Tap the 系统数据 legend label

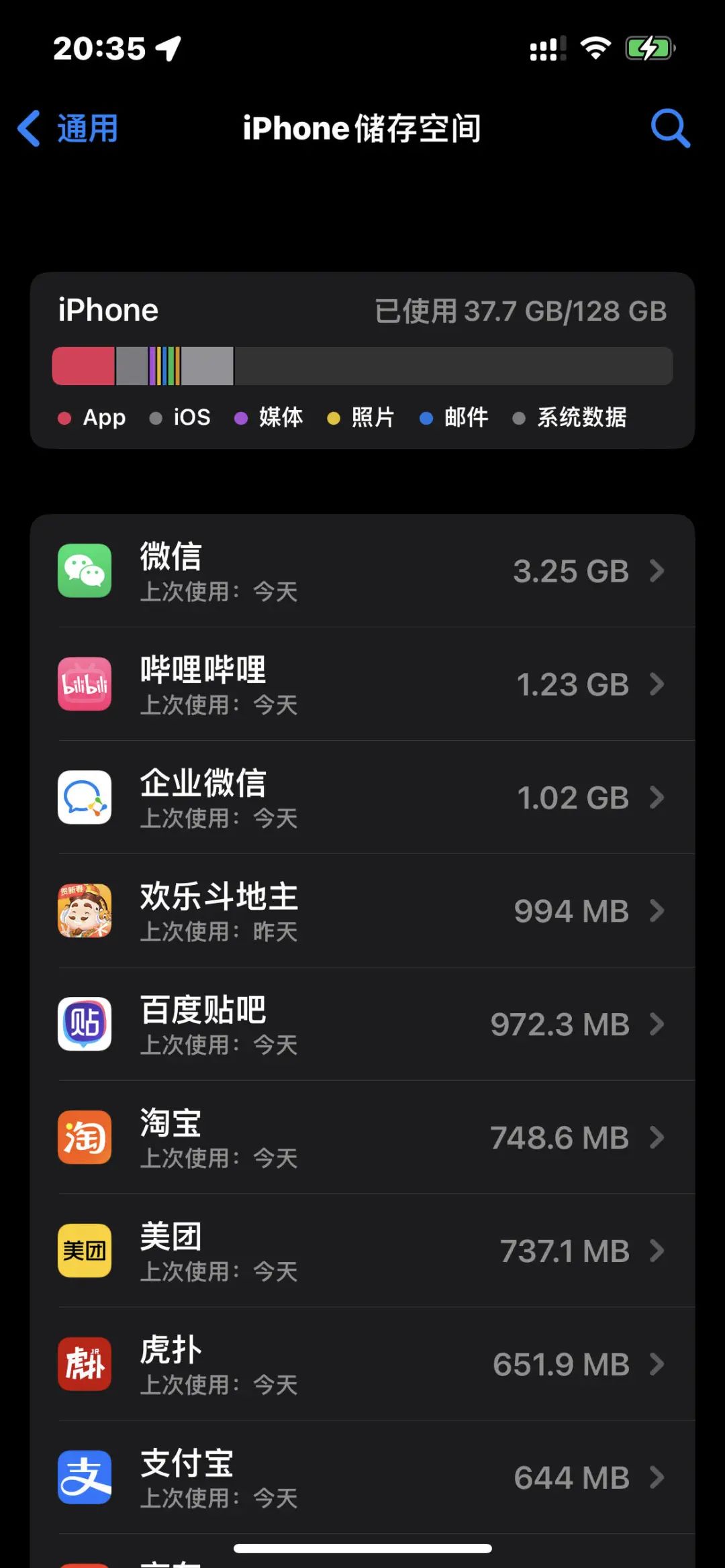pyautogui.click(x=581, y=417)
